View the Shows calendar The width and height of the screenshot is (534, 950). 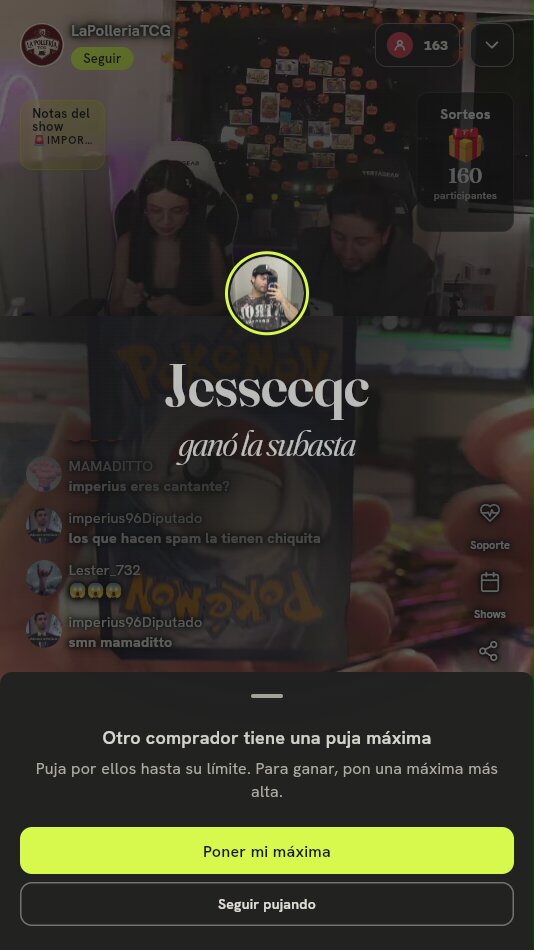490,595
